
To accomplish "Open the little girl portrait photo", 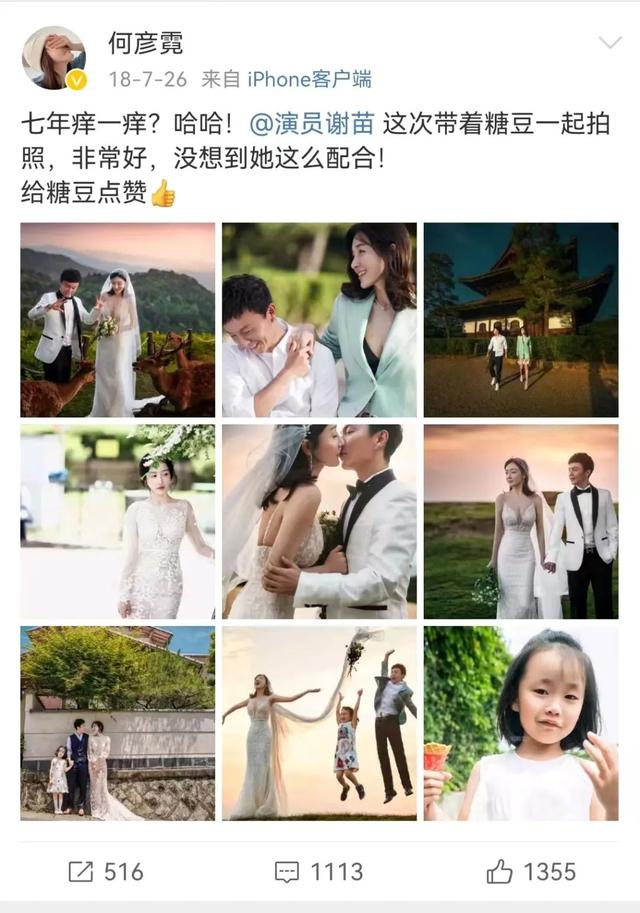I will 520,723.
